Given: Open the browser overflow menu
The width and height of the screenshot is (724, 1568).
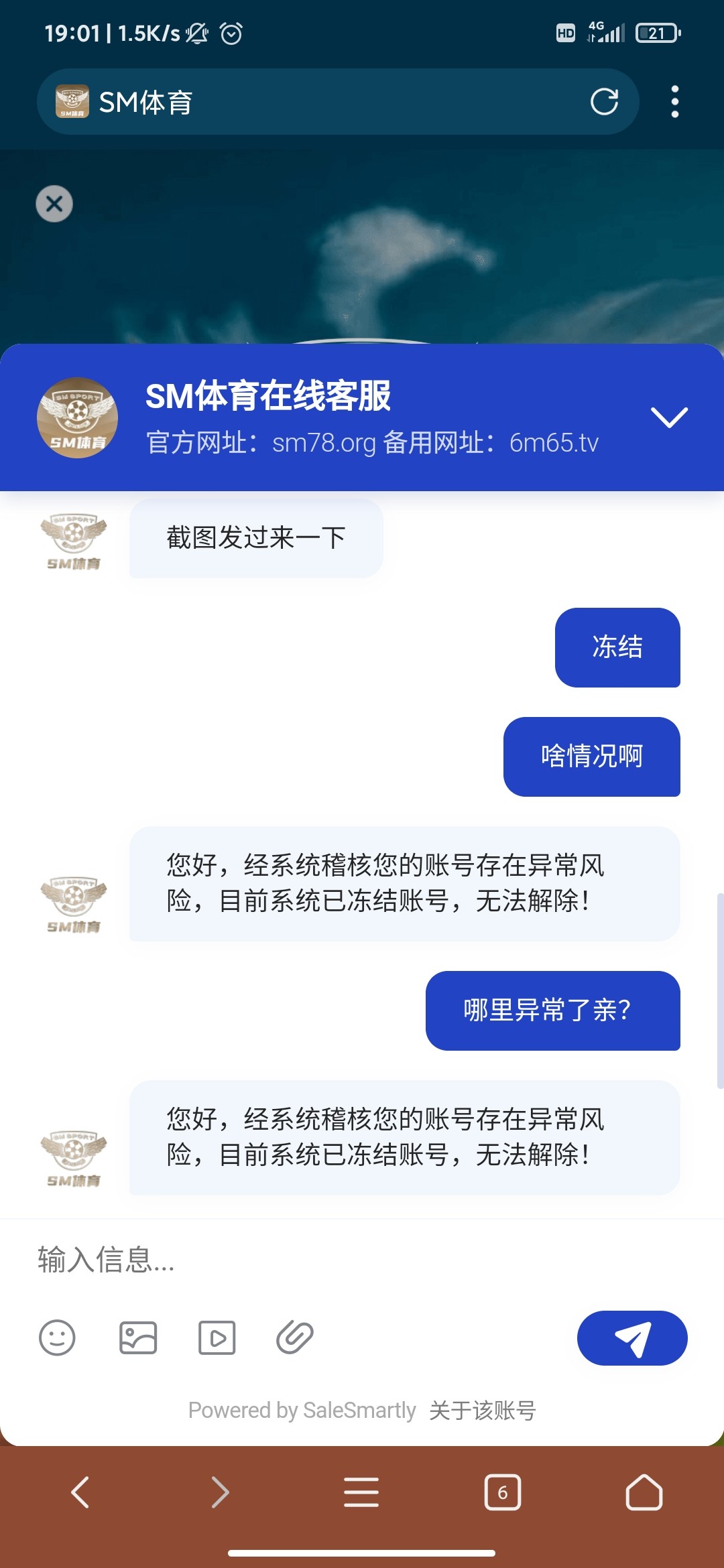Looking at the screenshot, I should pos(675,102).
